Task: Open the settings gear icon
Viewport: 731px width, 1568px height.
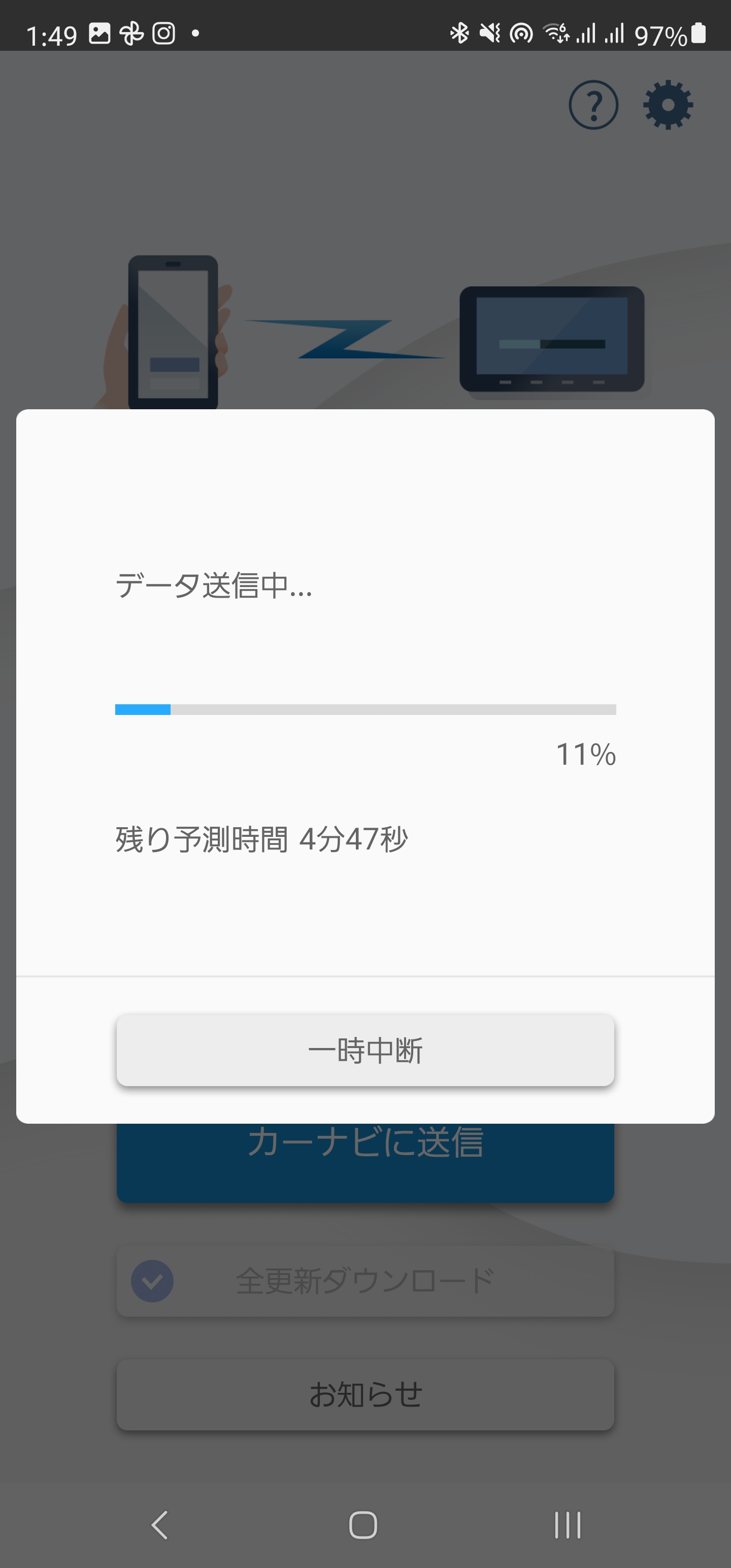Action: [668, 105]
